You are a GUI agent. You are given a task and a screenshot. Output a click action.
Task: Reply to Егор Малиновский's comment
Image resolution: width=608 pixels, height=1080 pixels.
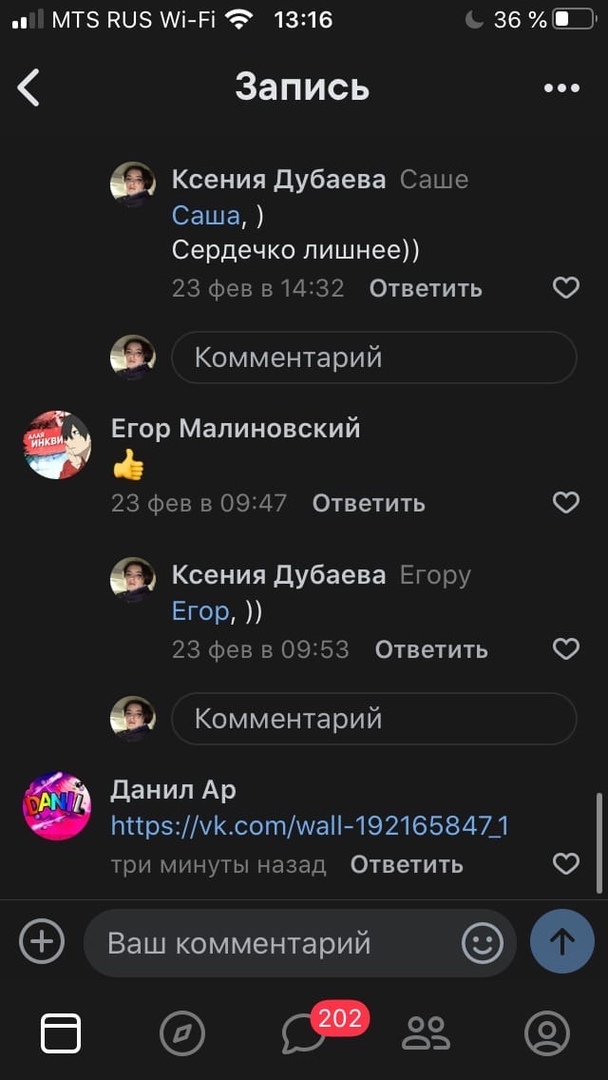(368, 502)
